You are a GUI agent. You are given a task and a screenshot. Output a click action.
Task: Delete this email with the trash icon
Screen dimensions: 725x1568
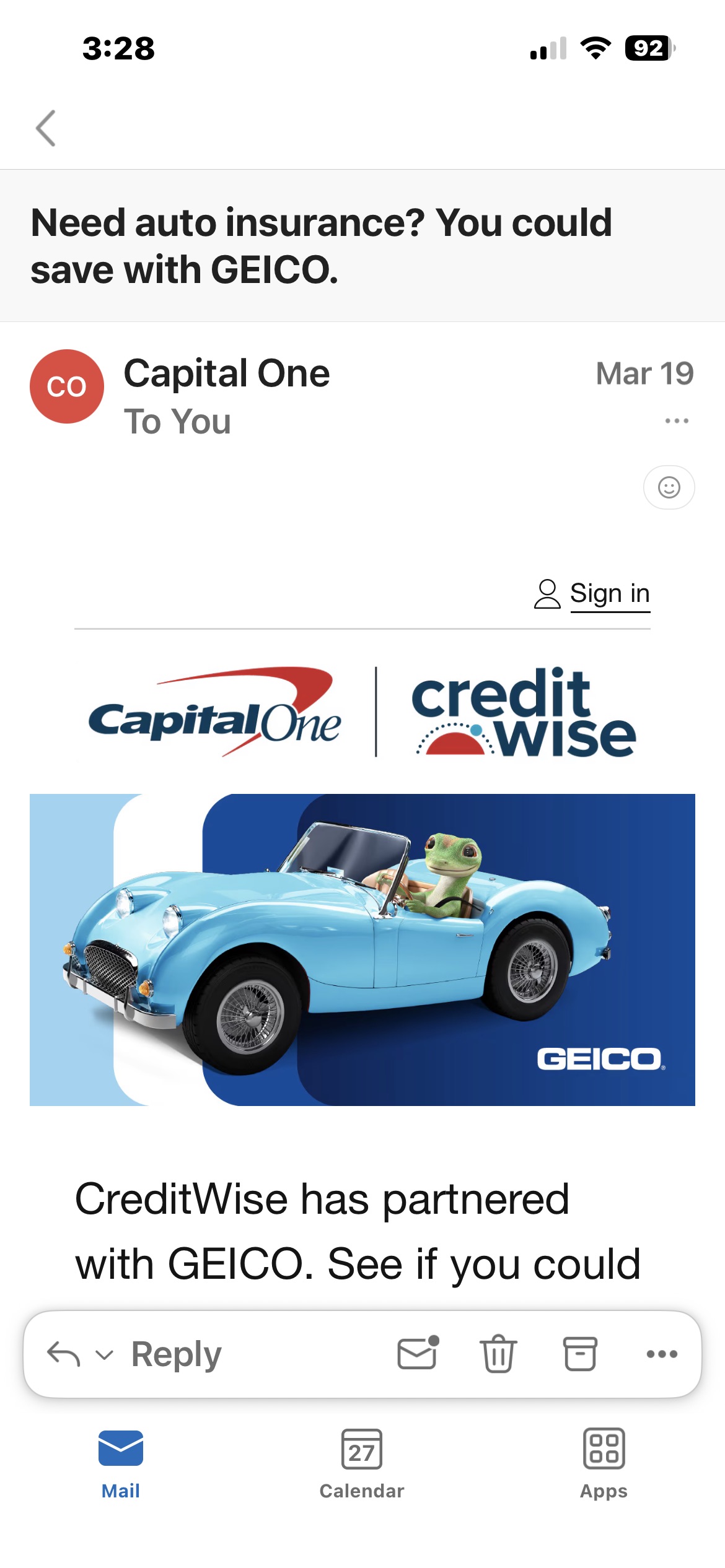tap(498, 1354)
